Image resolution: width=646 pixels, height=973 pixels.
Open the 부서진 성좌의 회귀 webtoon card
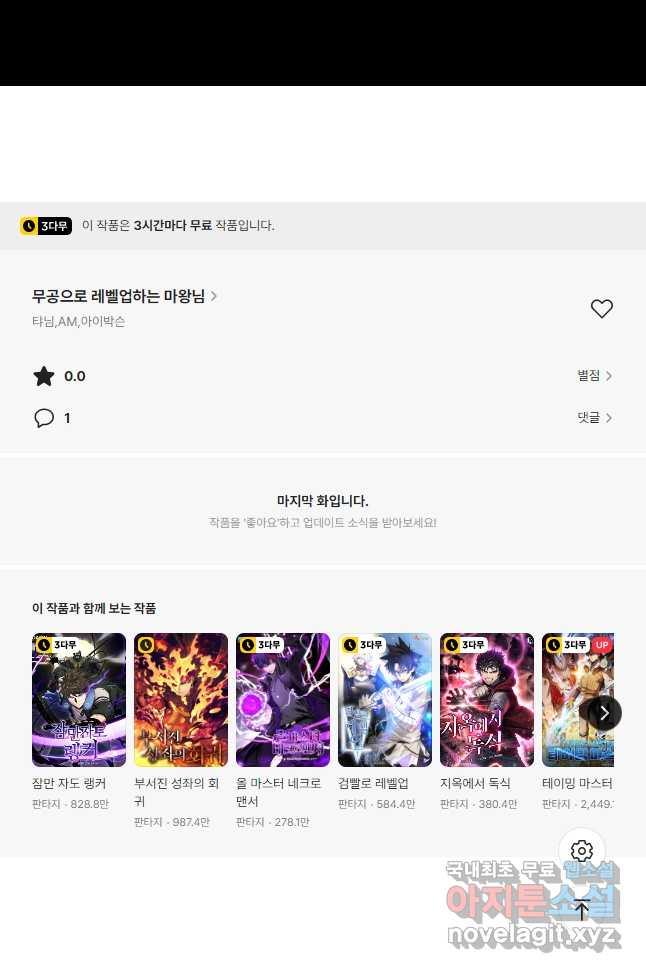click(181, 700)
